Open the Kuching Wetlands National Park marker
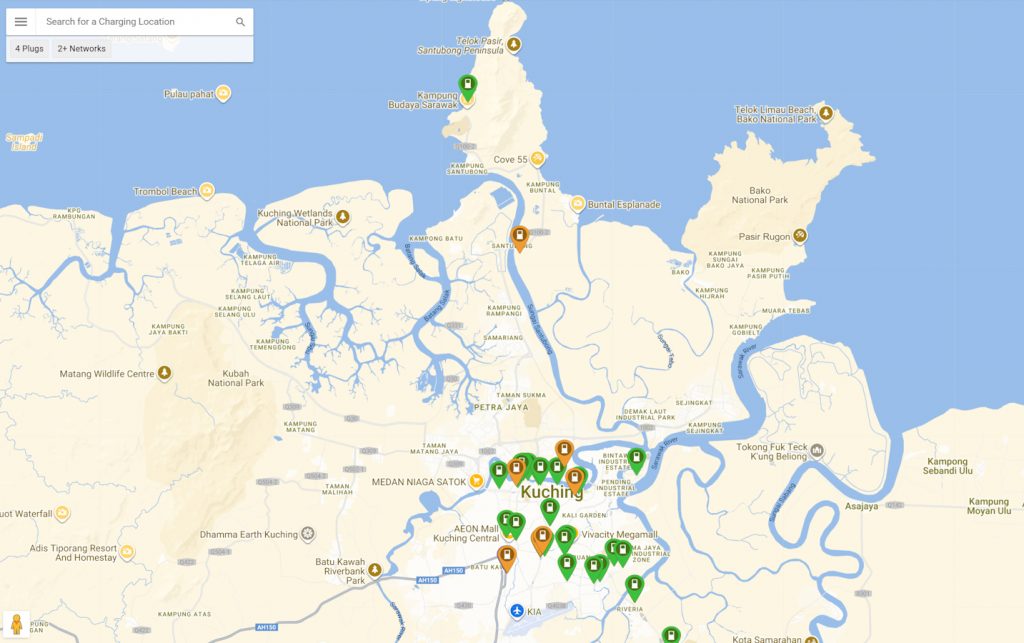The height and width of the screenshot is (643, 1024). pyautogui.click(x=343, y=216)
